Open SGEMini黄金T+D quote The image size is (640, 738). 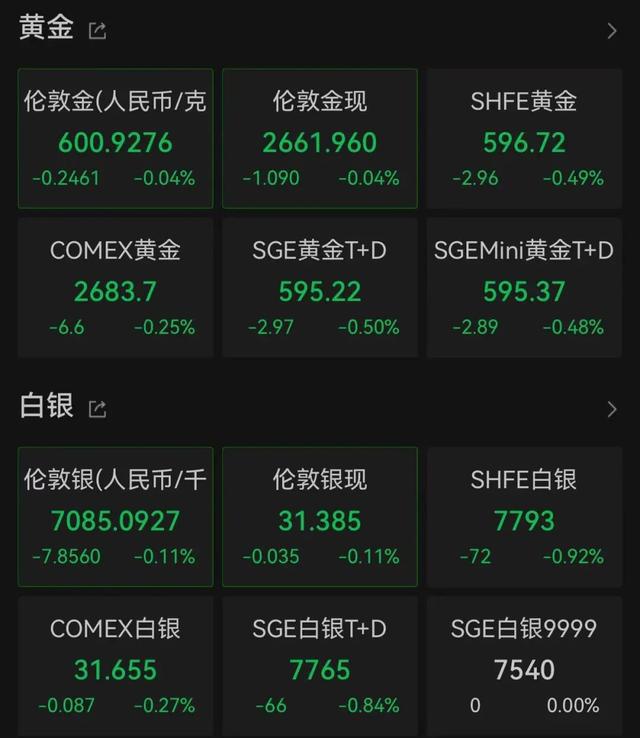[524, 288]
